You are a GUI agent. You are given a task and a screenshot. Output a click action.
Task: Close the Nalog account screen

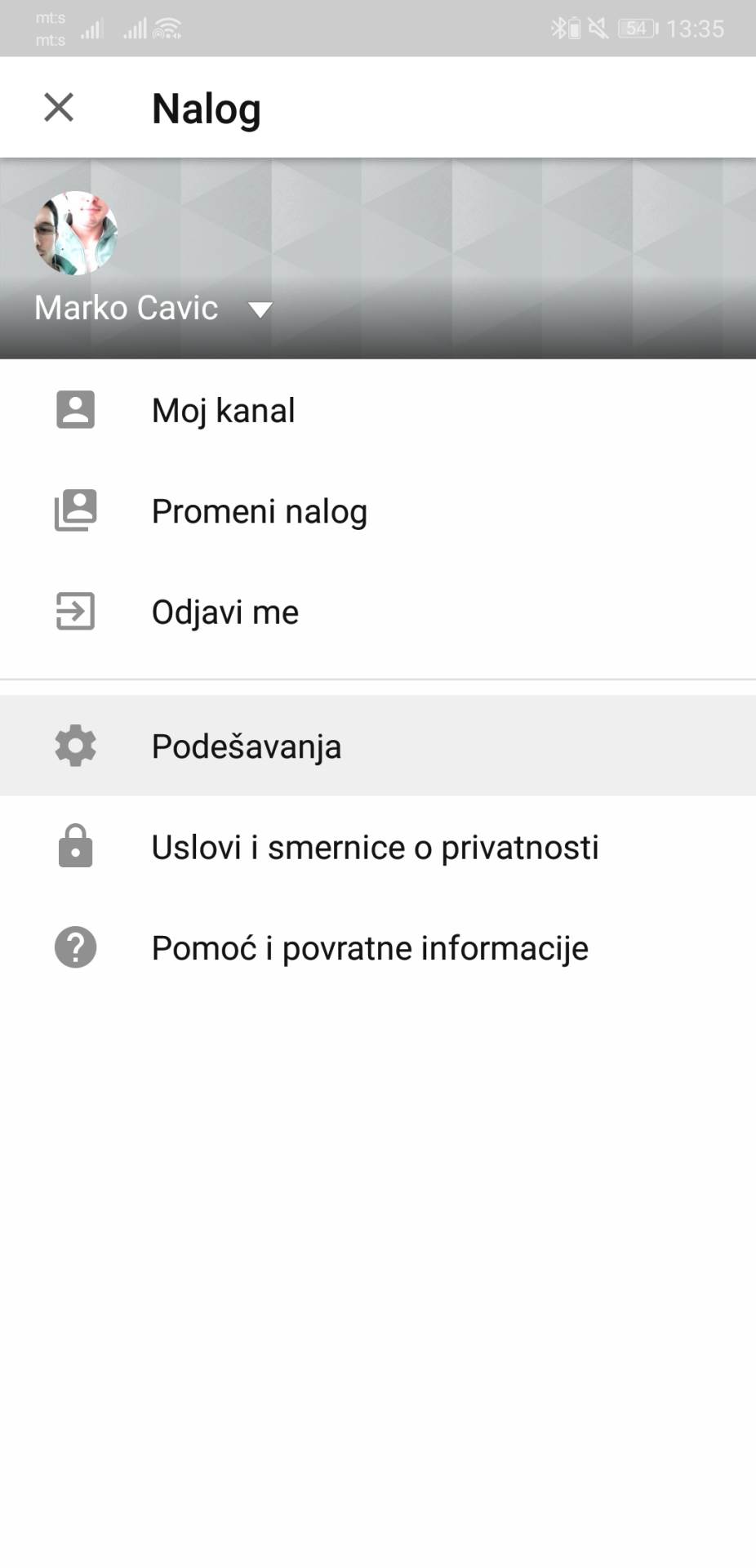pos(59,107)
